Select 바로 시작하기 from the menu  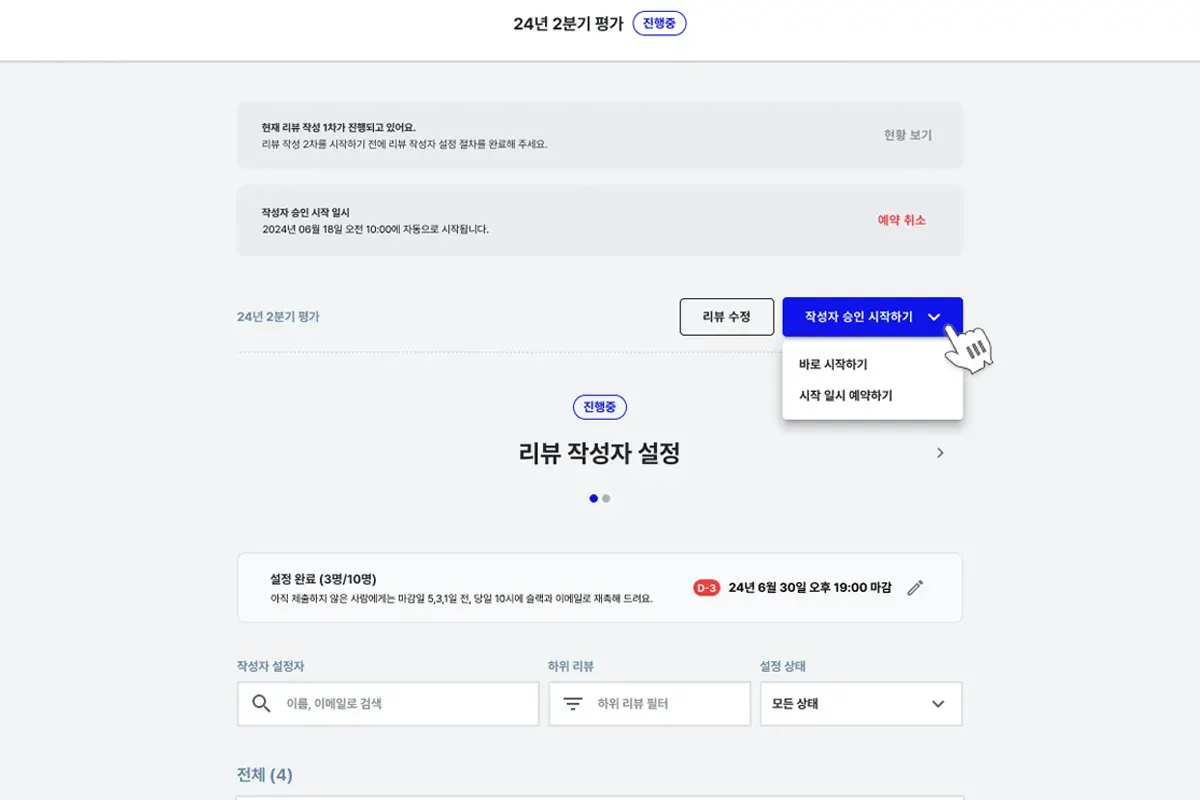tap(833, 365)
